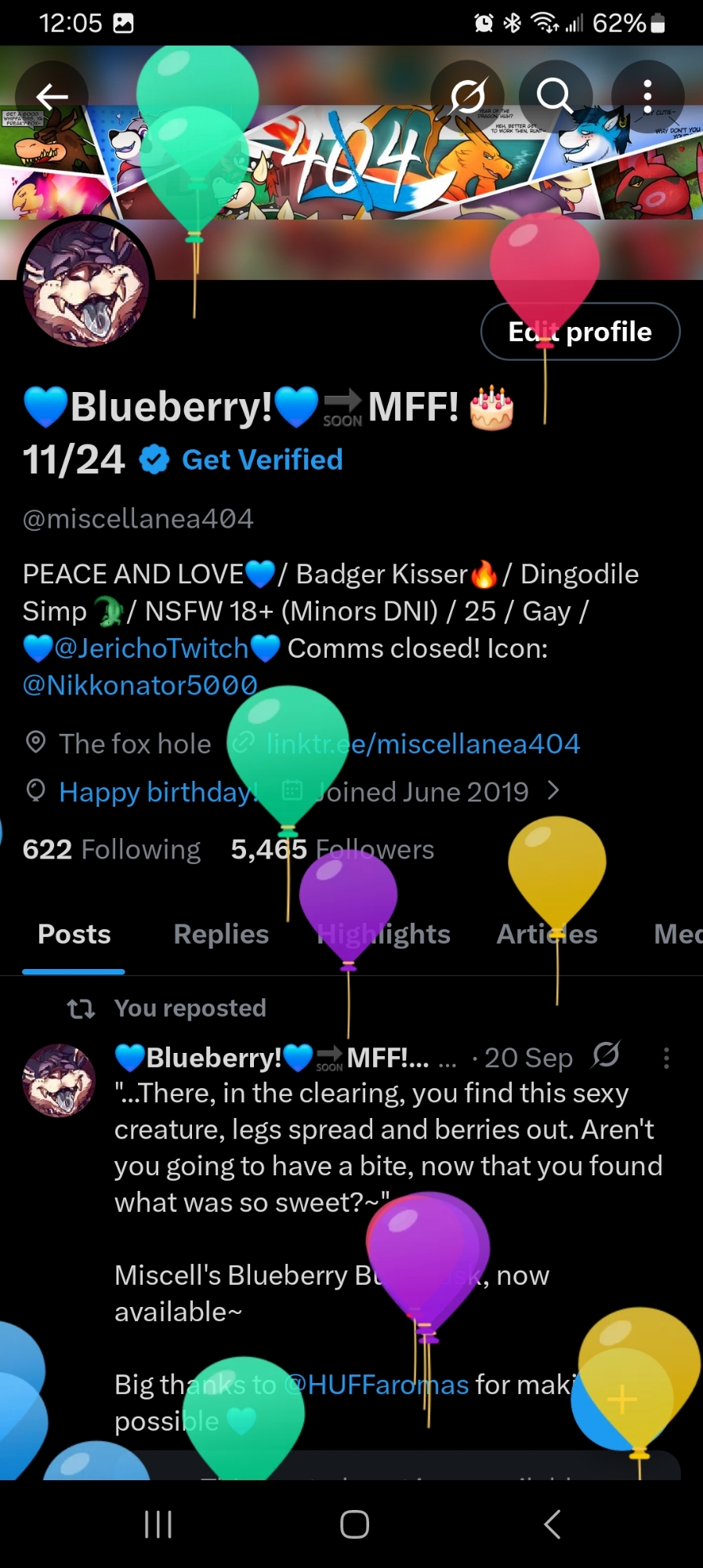Expand profile details with the chevron
This screenshot has width=703, height=1568.
click(553, 790)
